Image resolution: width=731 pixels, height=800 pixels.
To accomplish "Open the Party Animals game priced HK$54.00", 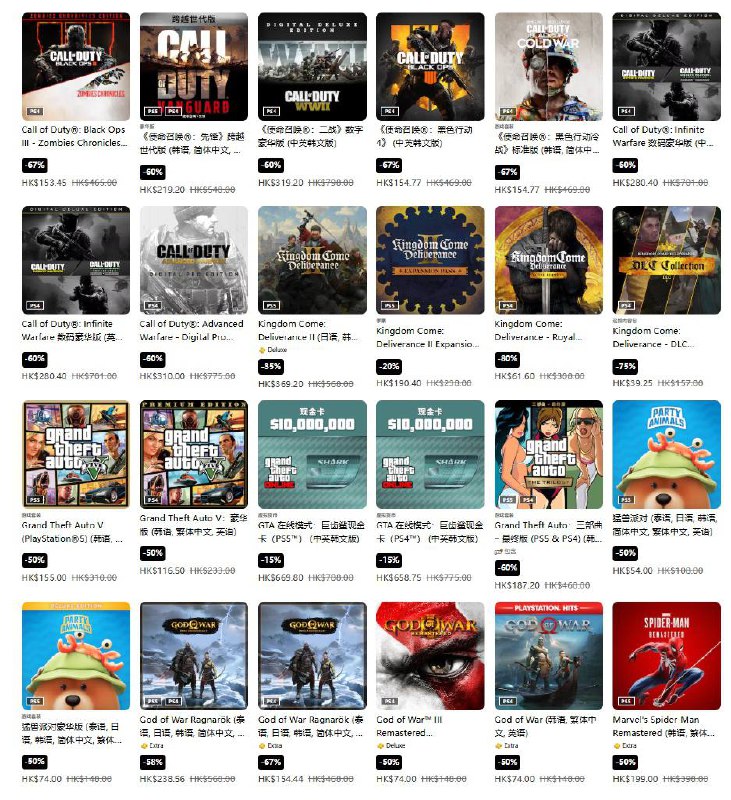I will point(666,454).
